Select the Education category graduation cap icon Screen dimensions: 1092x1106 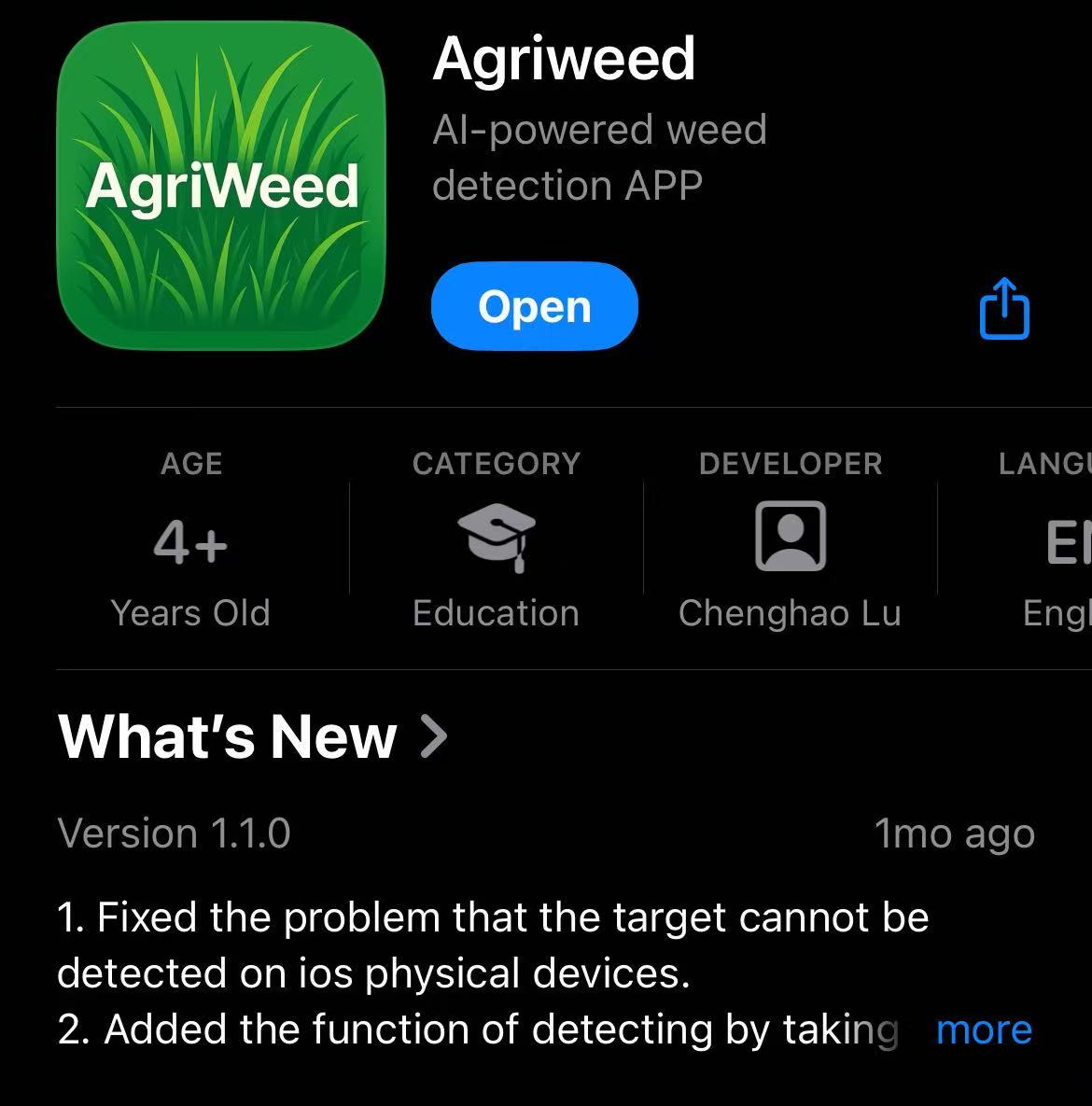coord(496,537)
